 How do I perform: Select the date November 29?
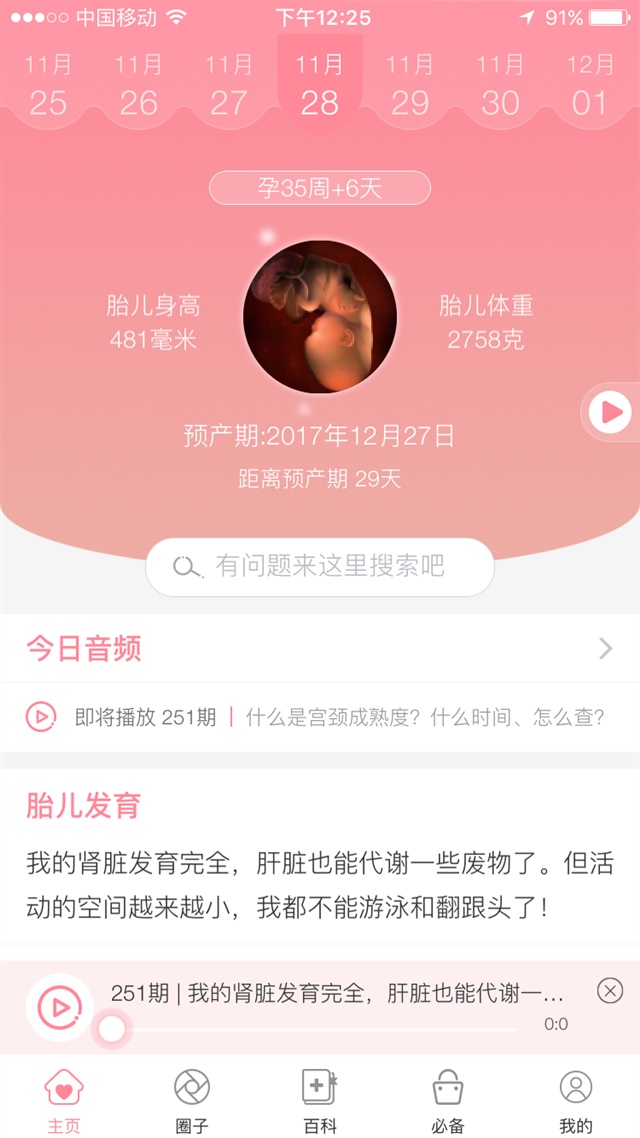(410, 85)
